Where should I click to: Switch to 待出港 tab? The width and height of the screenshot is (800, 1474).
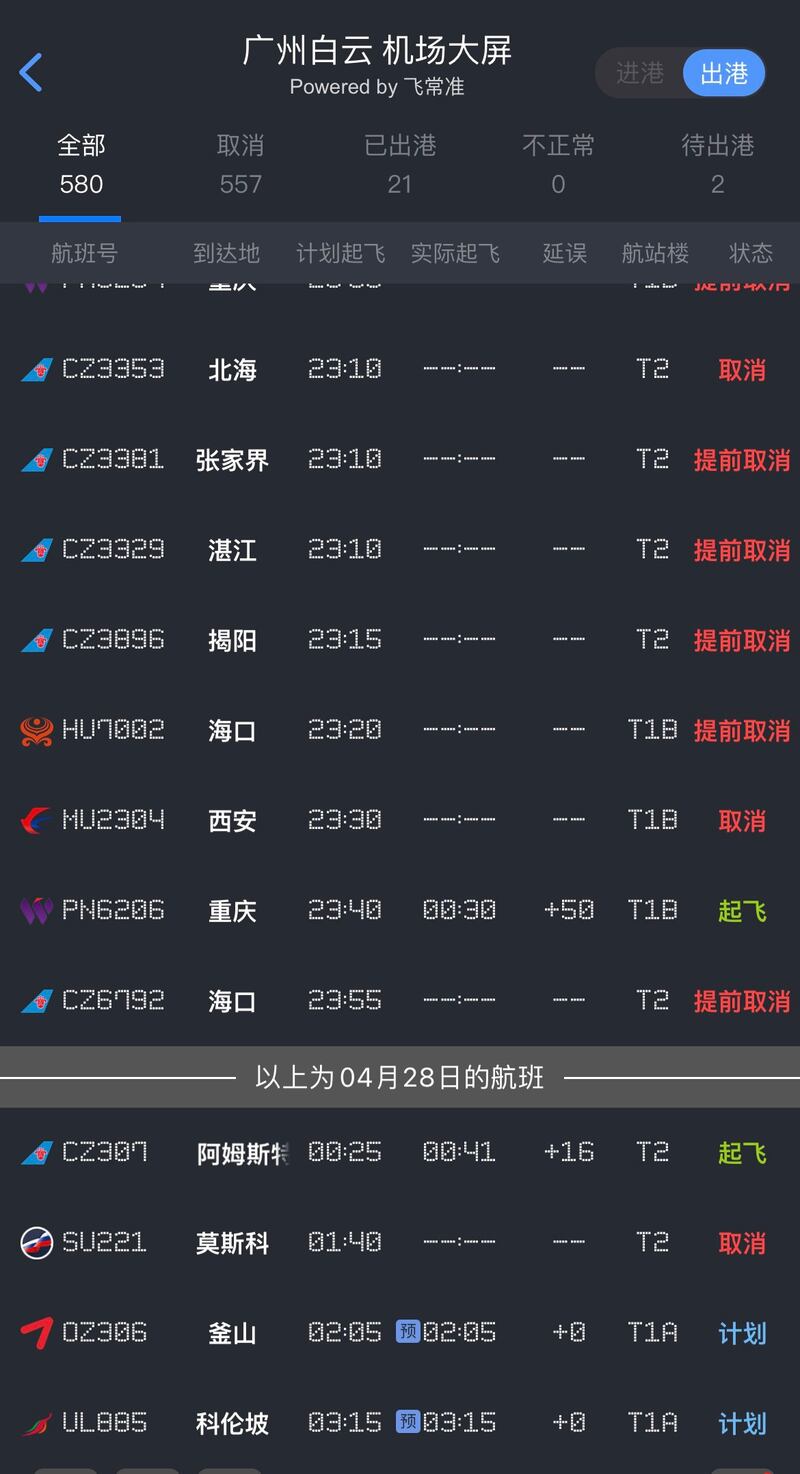717,164
